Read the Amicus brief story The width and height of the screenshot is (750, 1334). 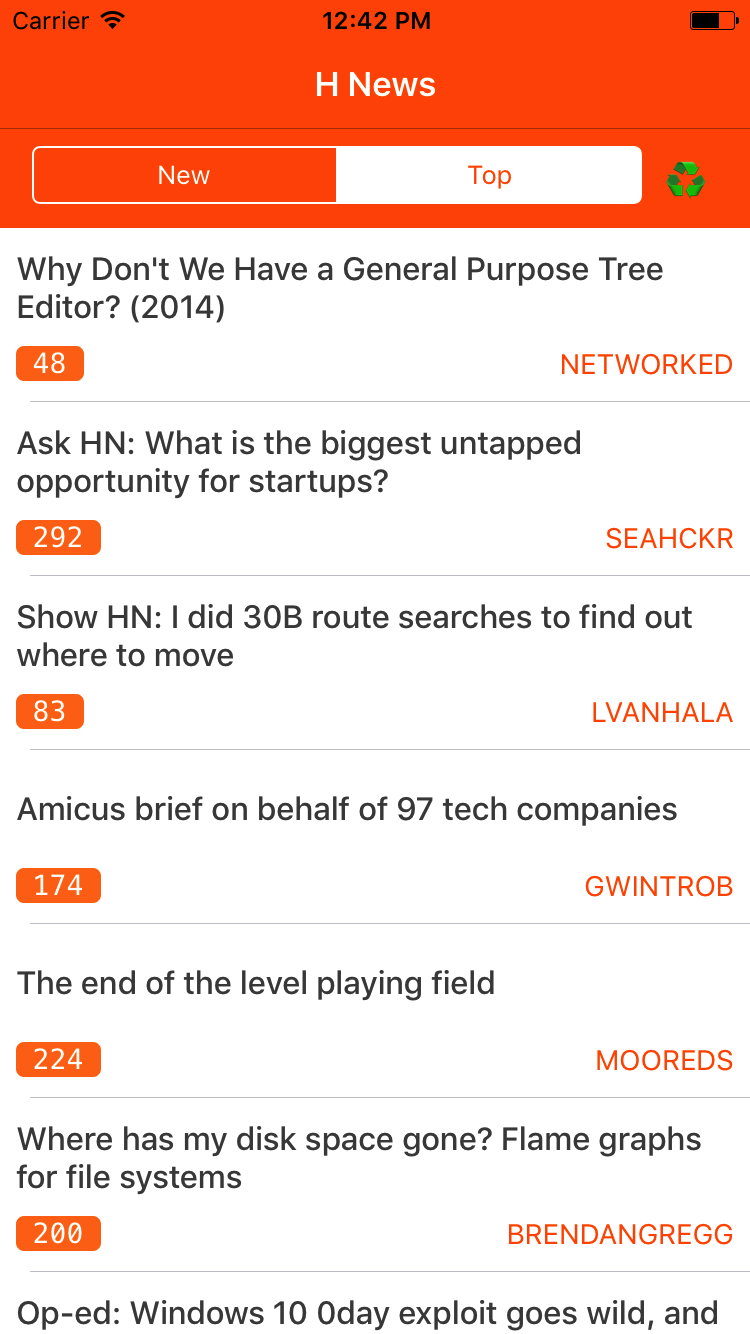(x=347, y=809)
